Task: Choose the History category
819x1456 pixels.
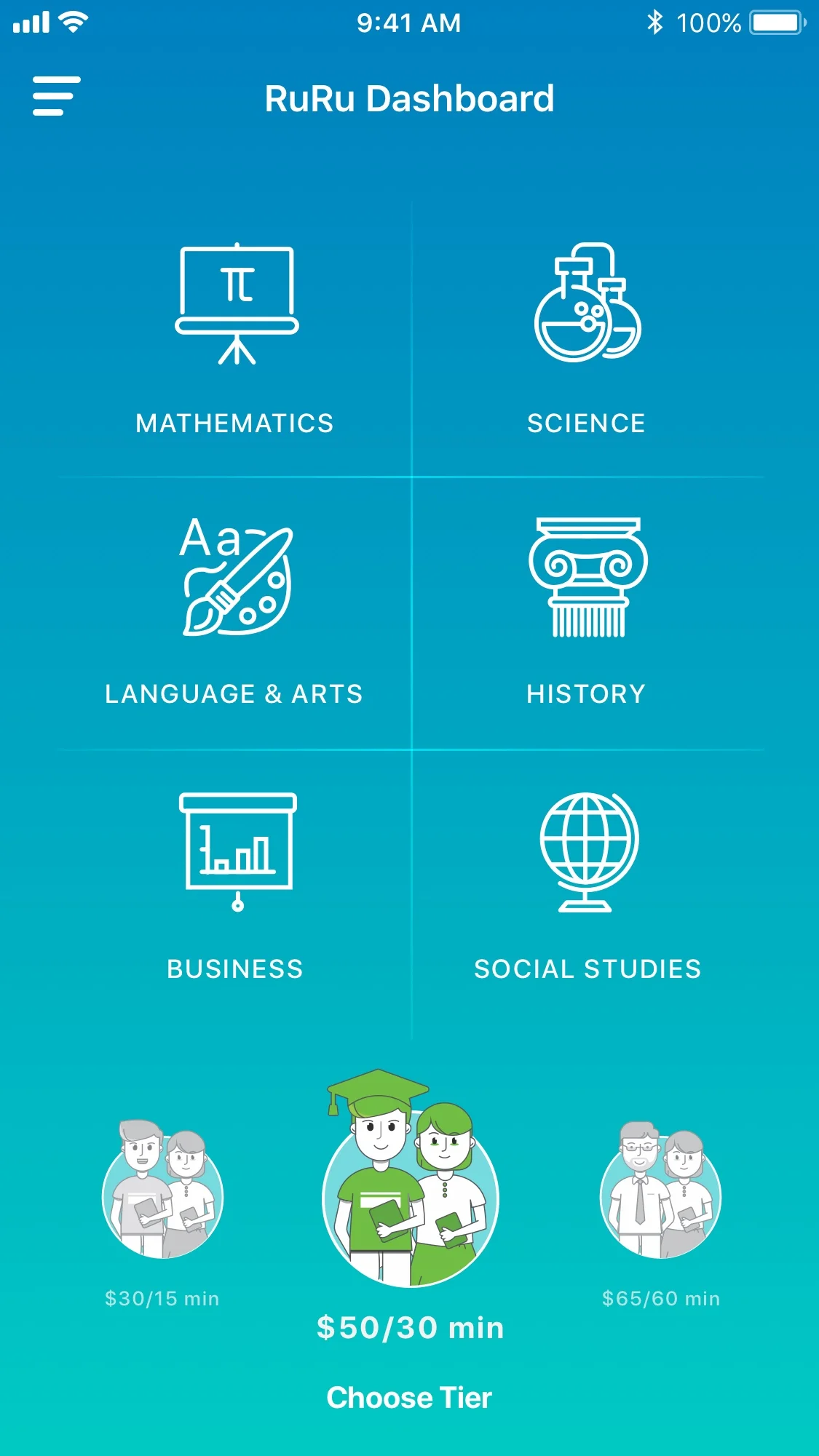Action: 587,610
